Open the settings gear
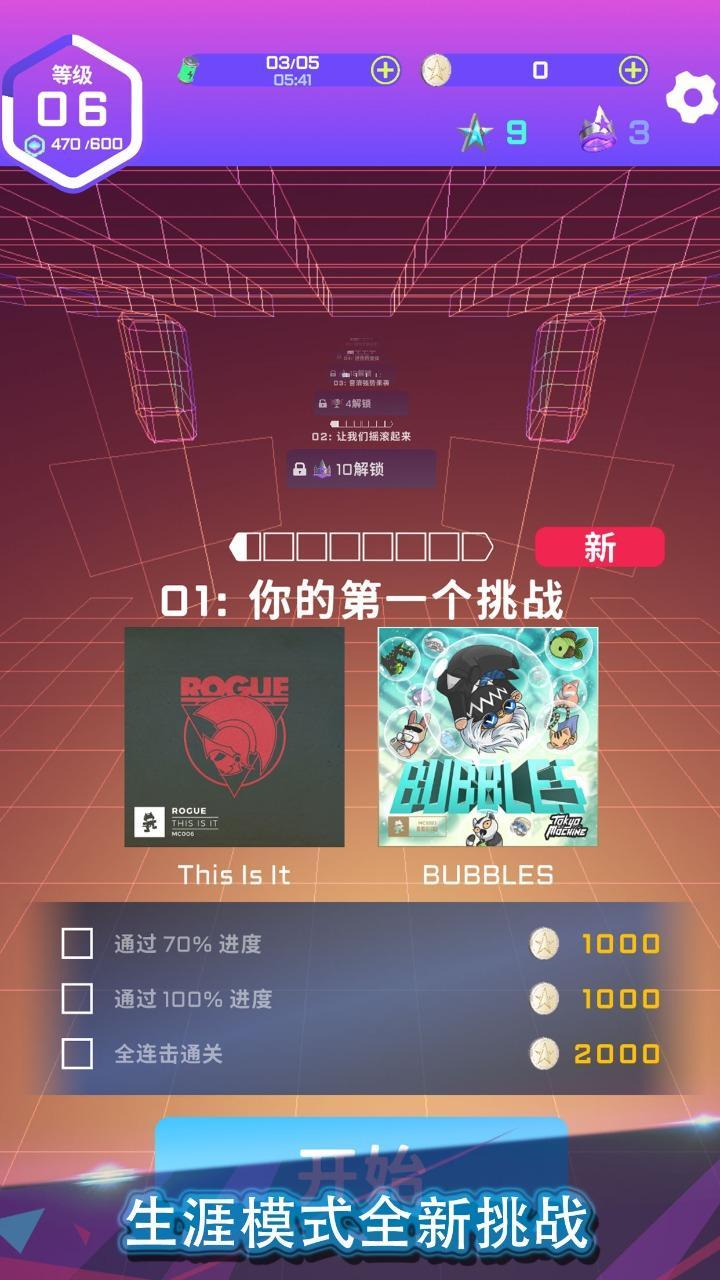Screen dimensions: 720x1280 pos(691,97)
